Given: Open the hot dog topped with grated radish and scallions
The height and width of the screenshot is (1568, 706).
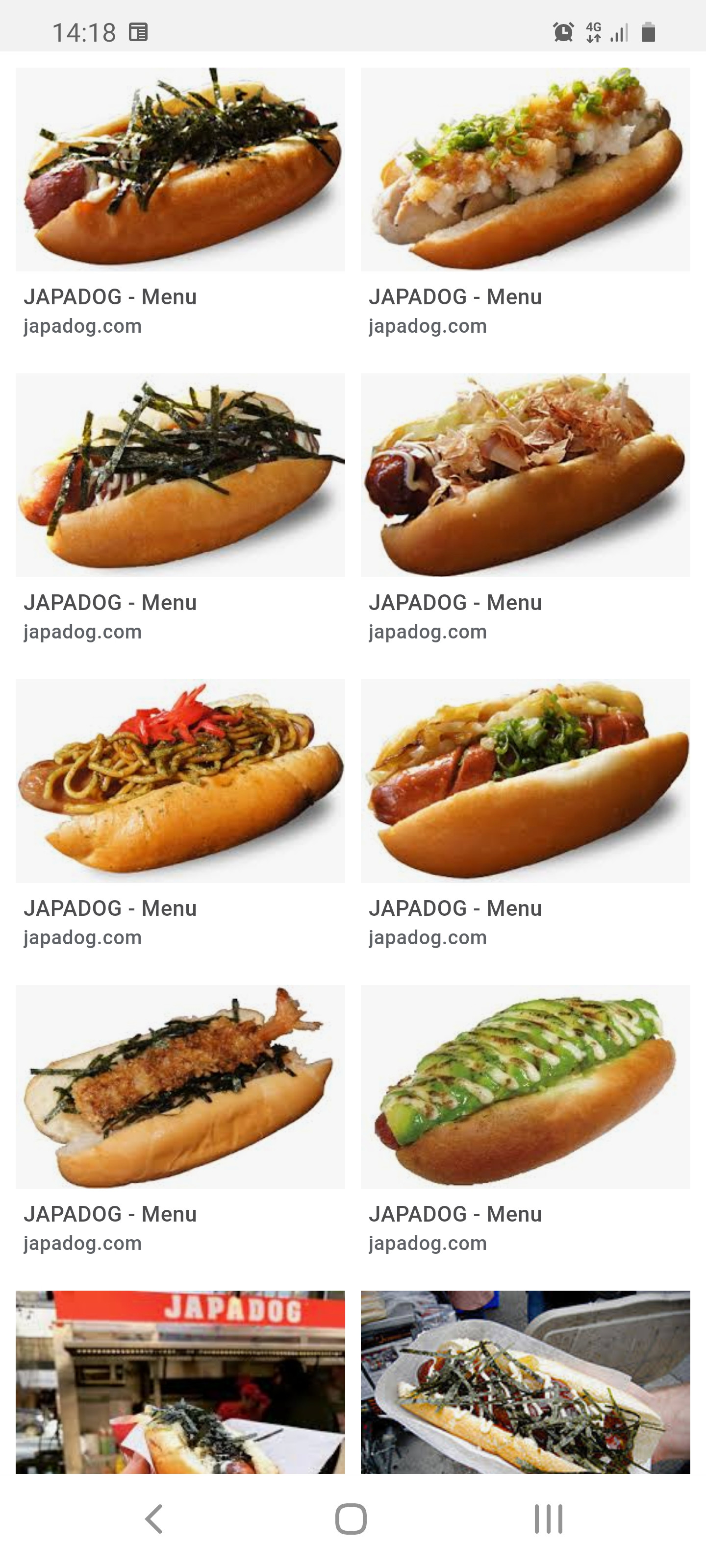Looking at the screenshot, I should tap(525, 169).
